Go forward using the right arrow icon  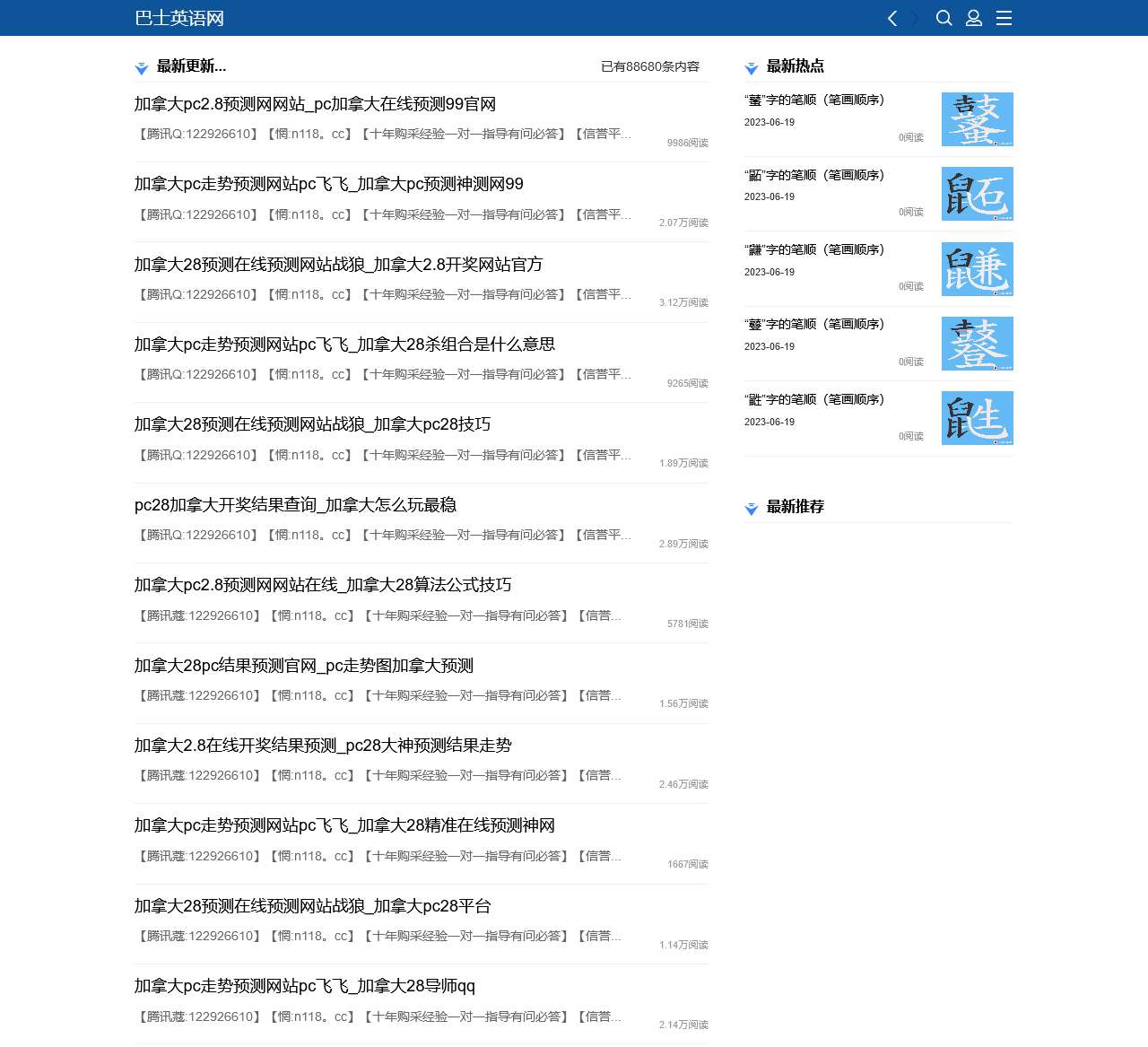pos(915,18)
